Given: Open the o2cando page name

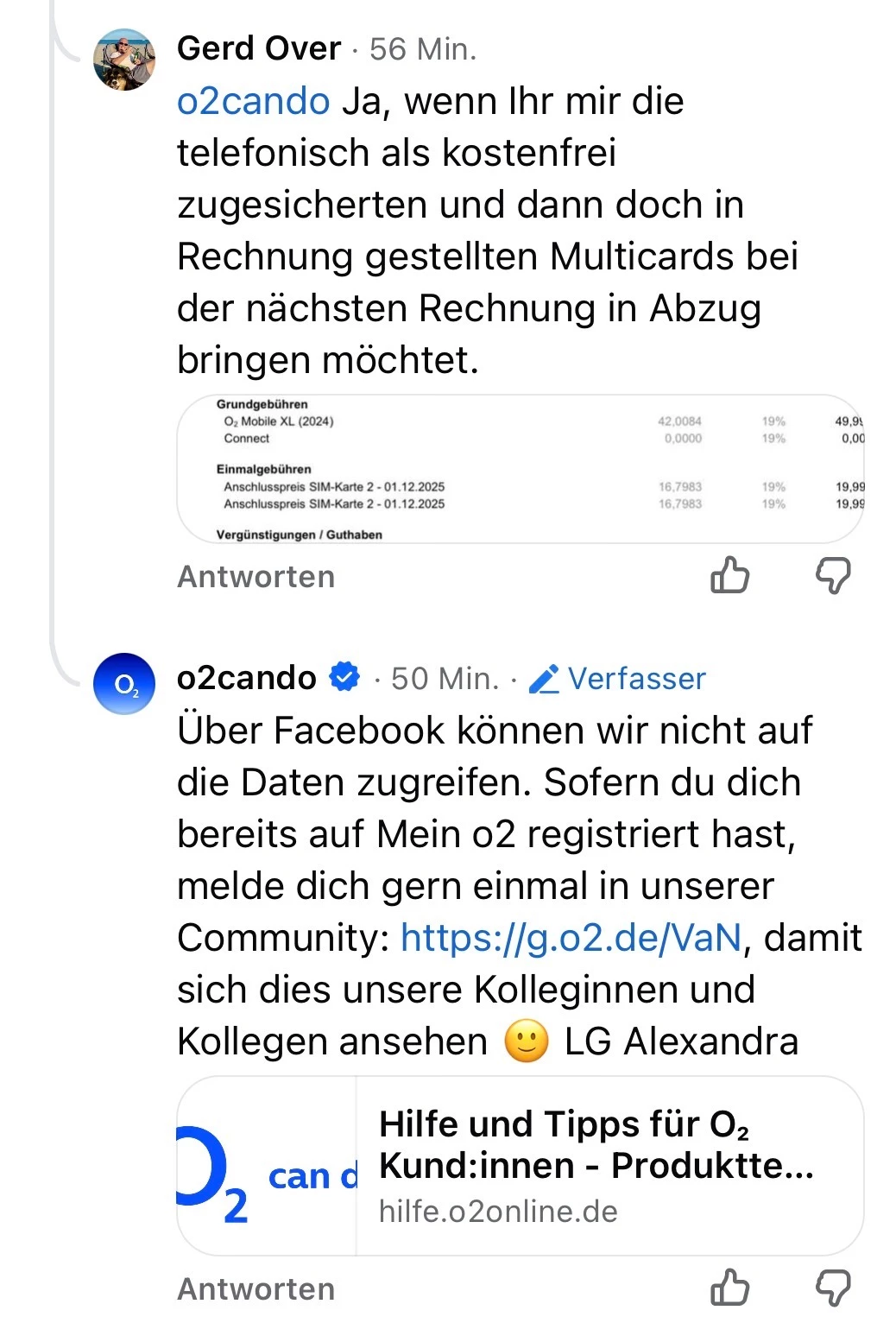Looking at the screenshot, I should [x=247, y=678].
